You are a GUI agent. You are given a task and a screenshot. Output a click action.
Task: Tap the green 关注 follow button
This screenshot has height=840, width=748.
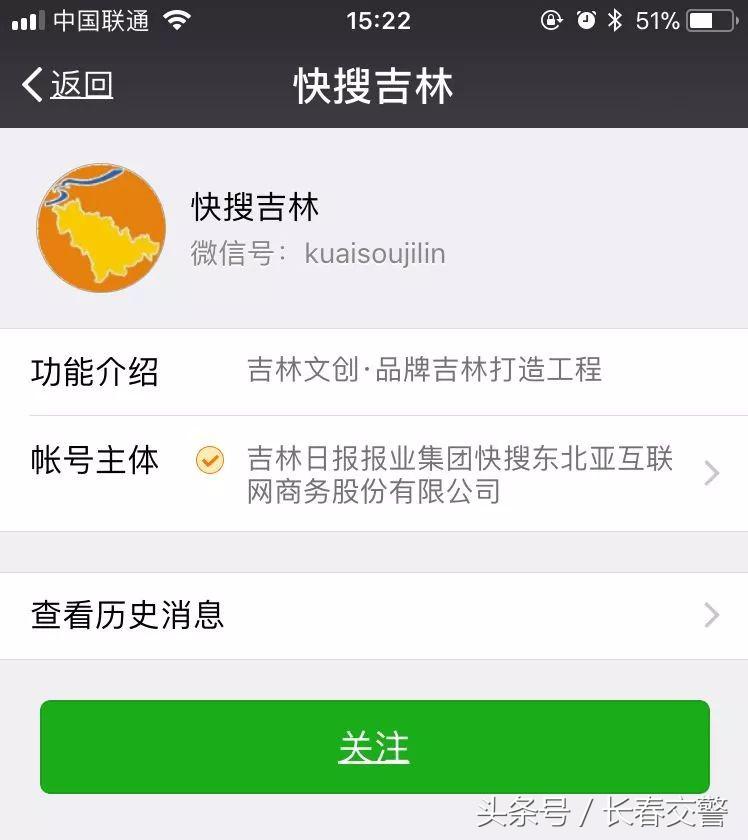tap(374, 745)
